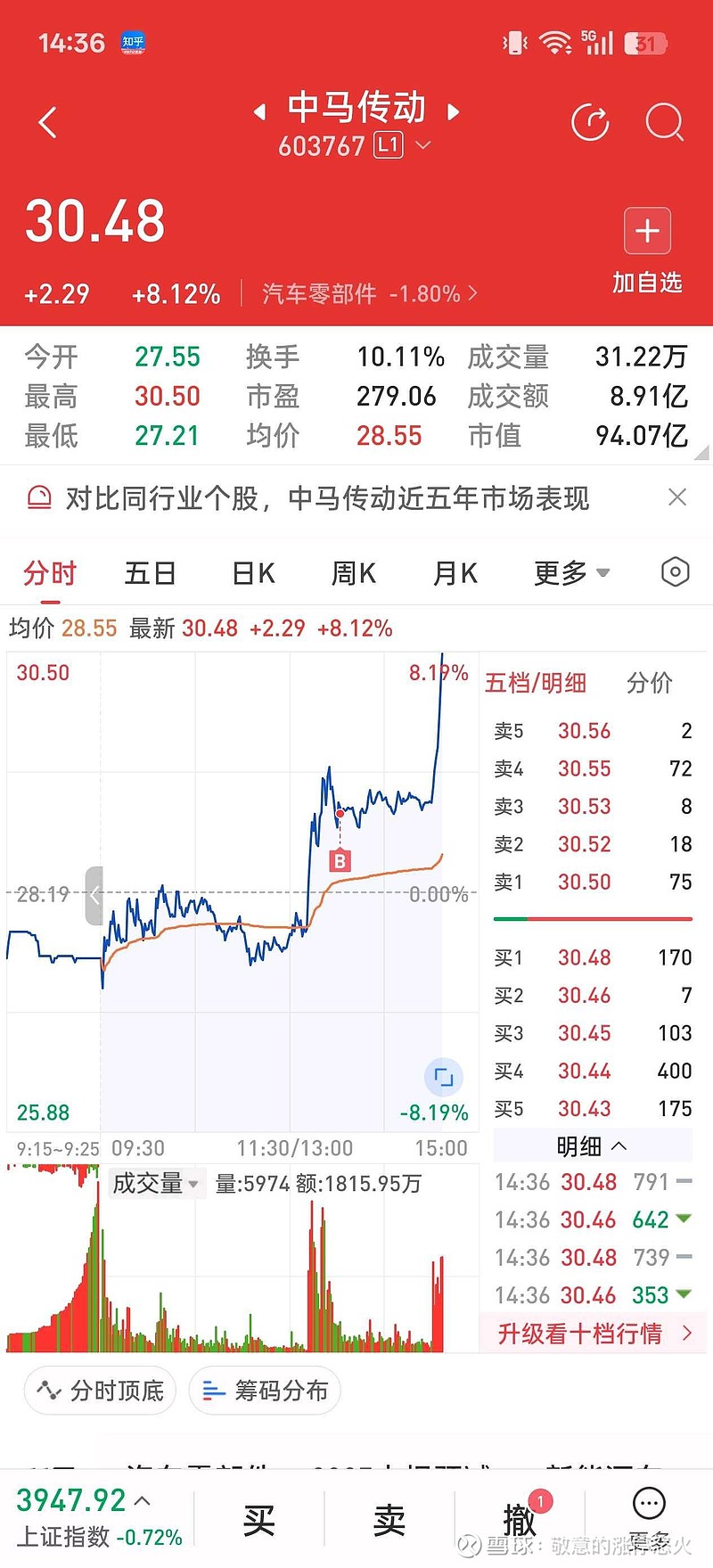Screen dimensions: 713x1568
Task: Switch to the 分价 tab
Action: [649, 683]
